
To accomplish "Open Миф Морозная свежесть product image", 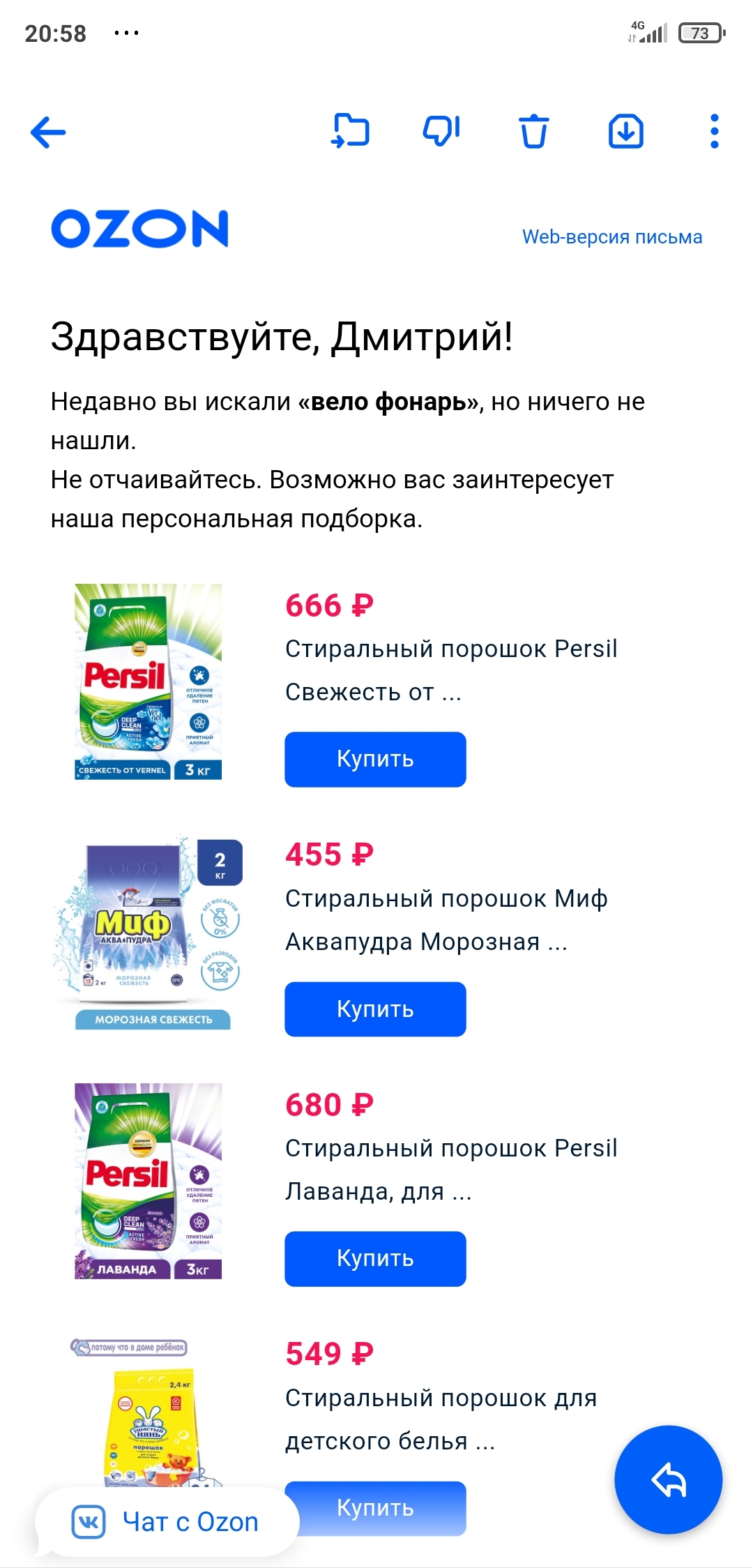I will pos(148,931).
